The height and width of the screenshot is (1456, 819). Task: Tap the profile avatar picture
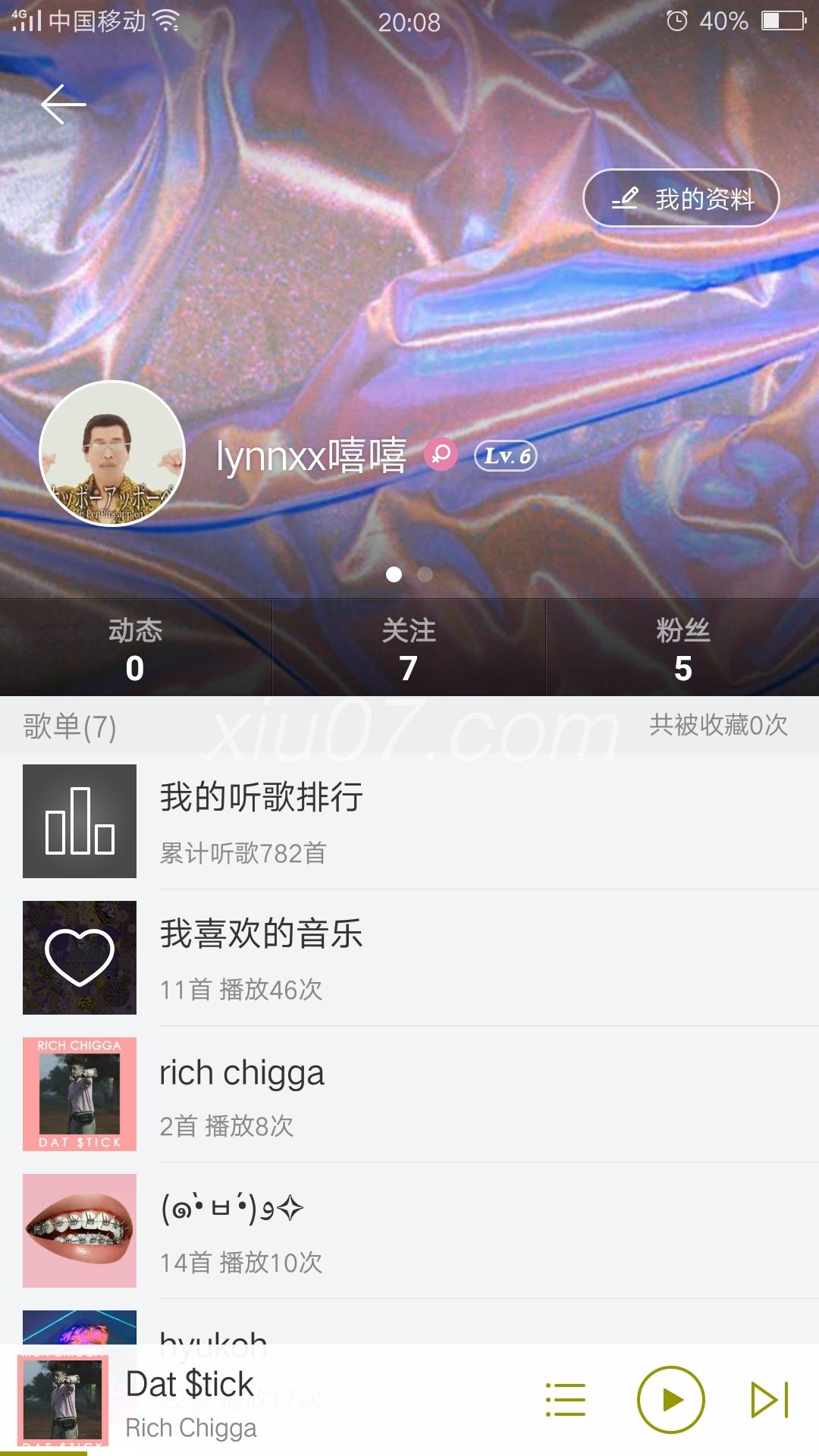pos(112,454)
